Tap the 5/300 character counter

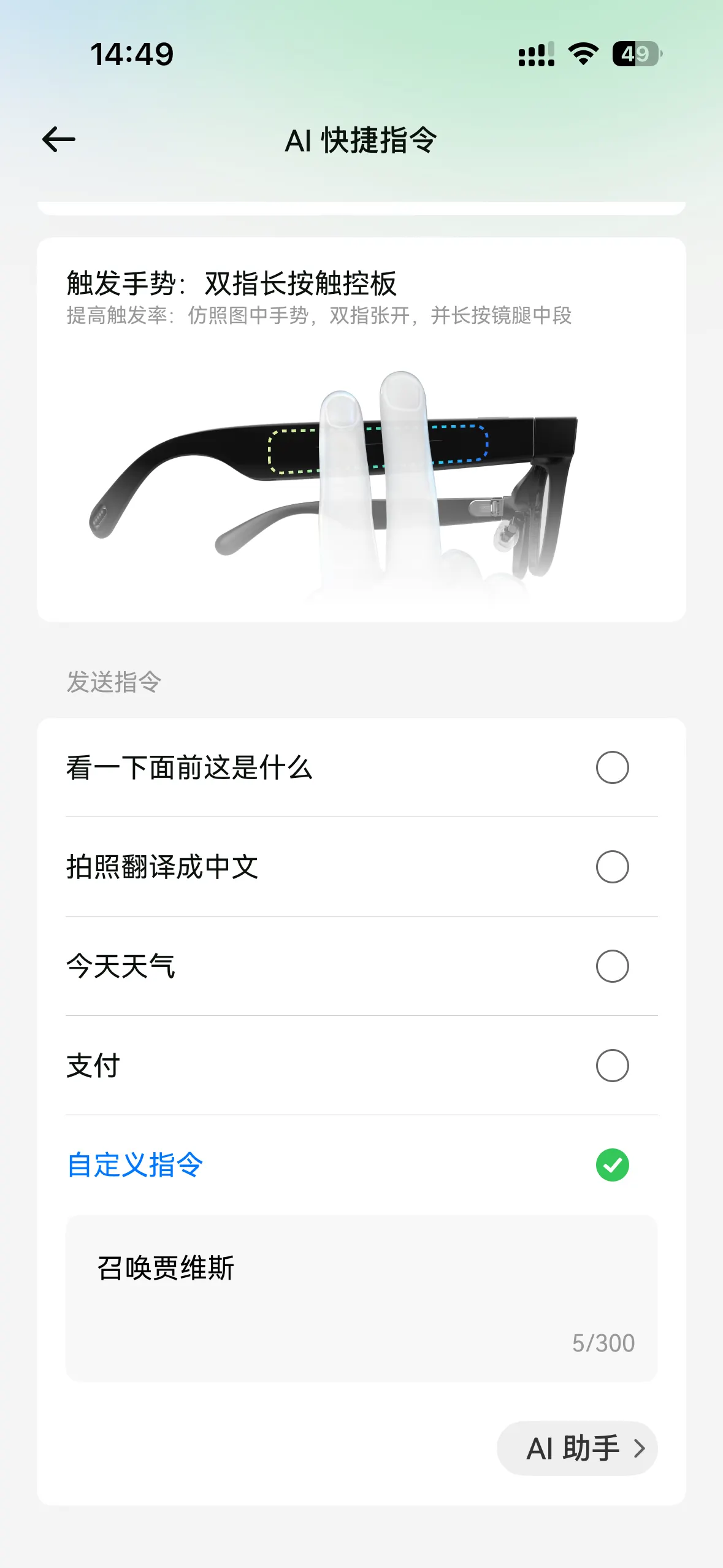point(602,1343)
